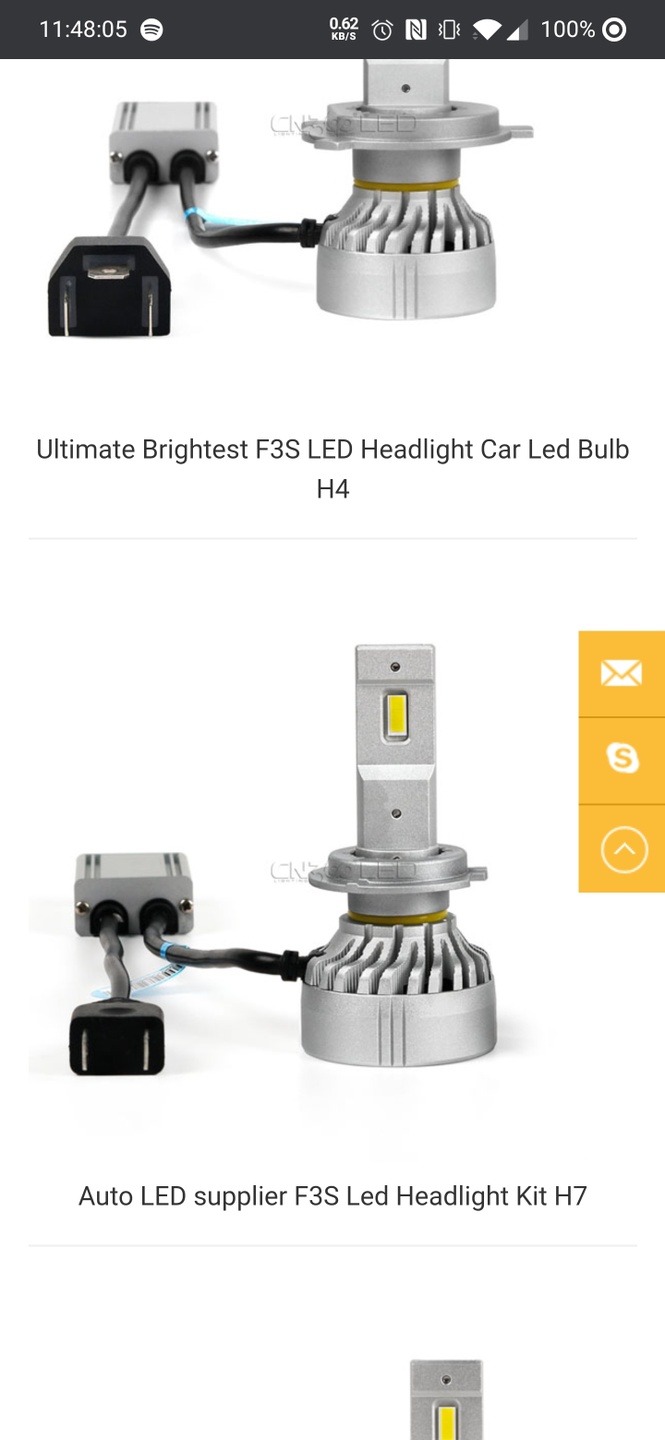
Task: Tap the back-to-top arrow button
Action: click(x=623, y=850)
